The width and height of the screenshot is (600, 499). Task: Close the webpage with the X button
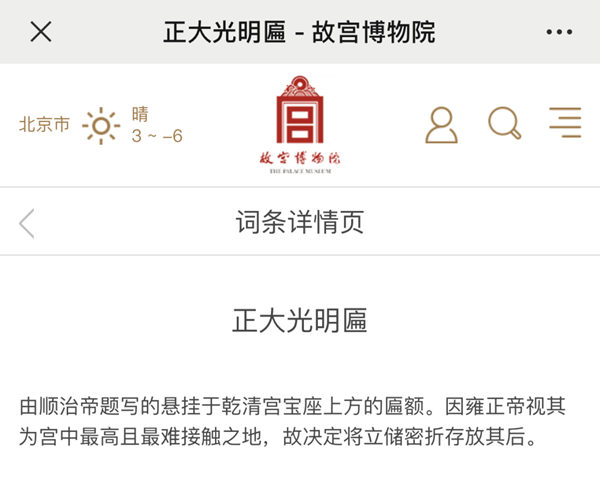pyautogui.click(x=41, y=32)
